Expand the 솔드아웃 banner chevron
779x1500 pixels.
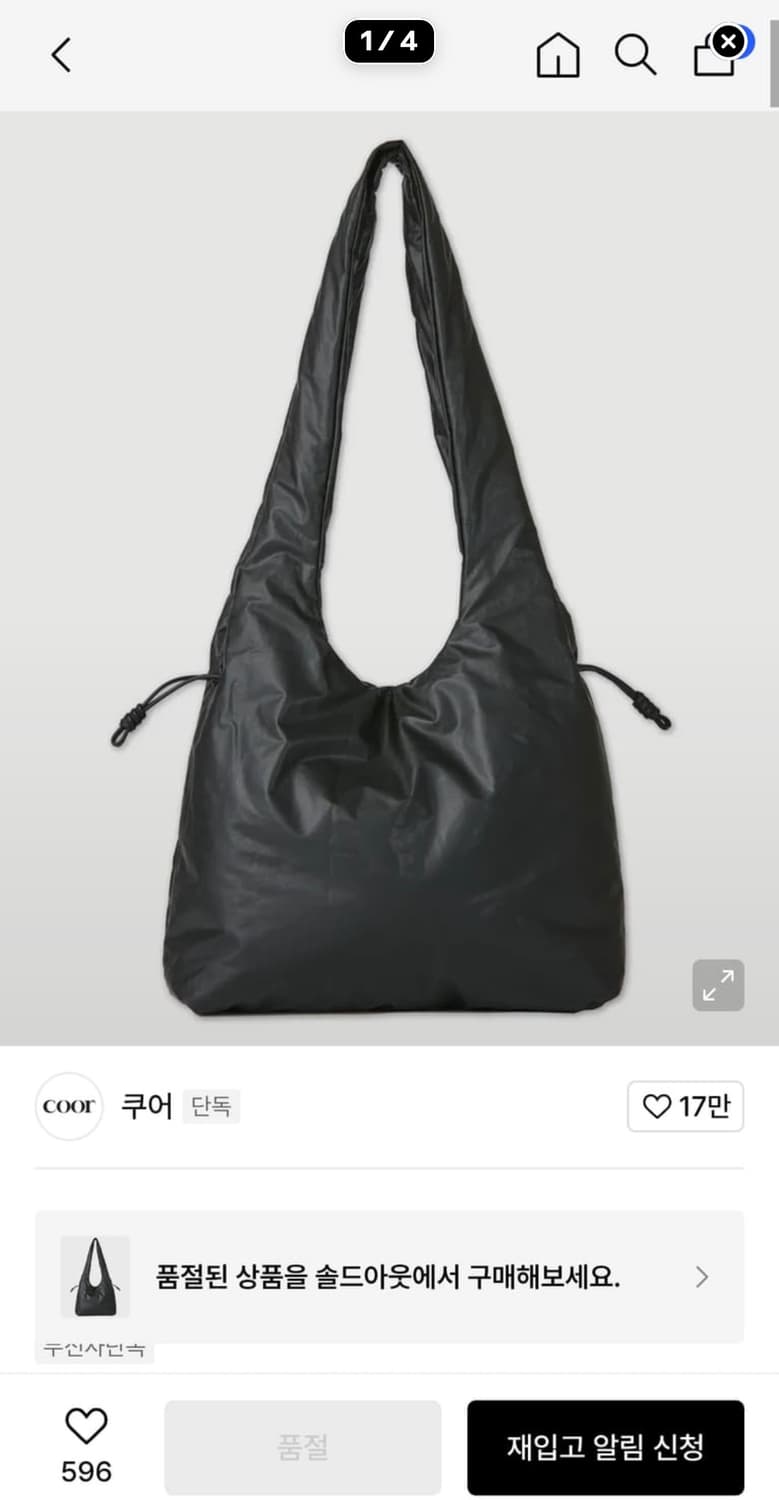pyautogui.click(x=701, y=1277)
